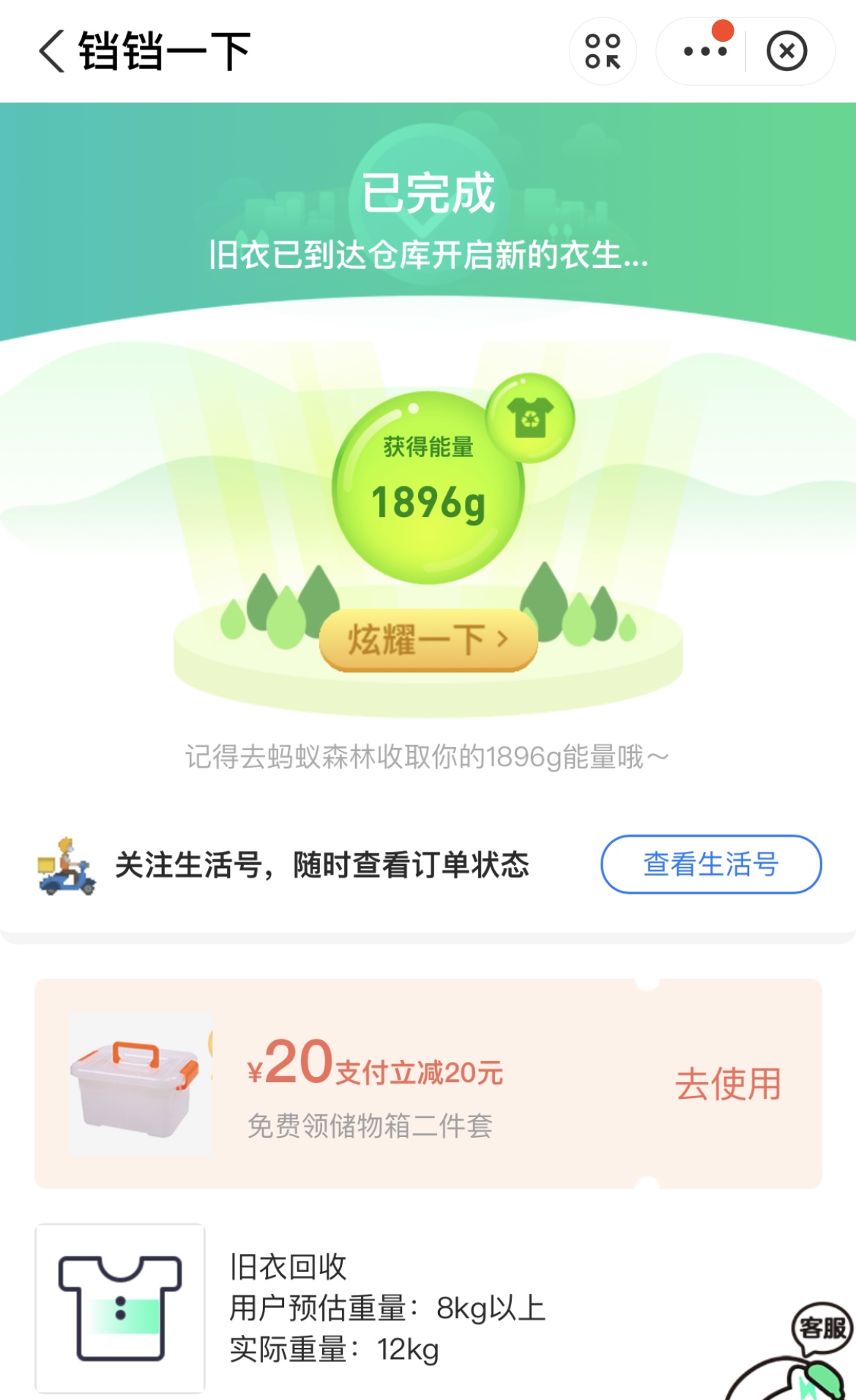The height and width of the screenshot is (1400, 856).
Task: Tap the 炫耀一下 share button
Action: coord(428,640)
